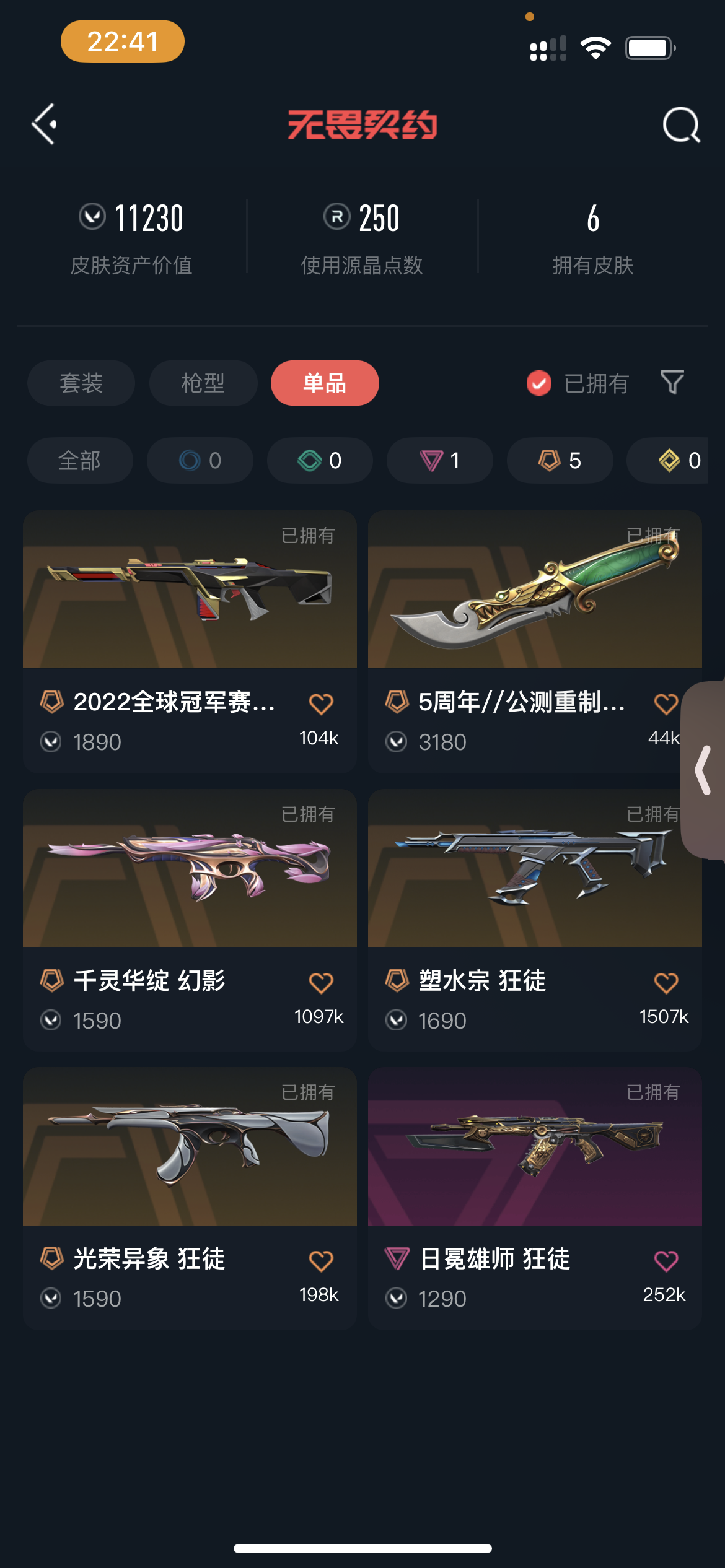Expand the side floating panel arrow
The image size is (725, 1568).
coord(704,770)
